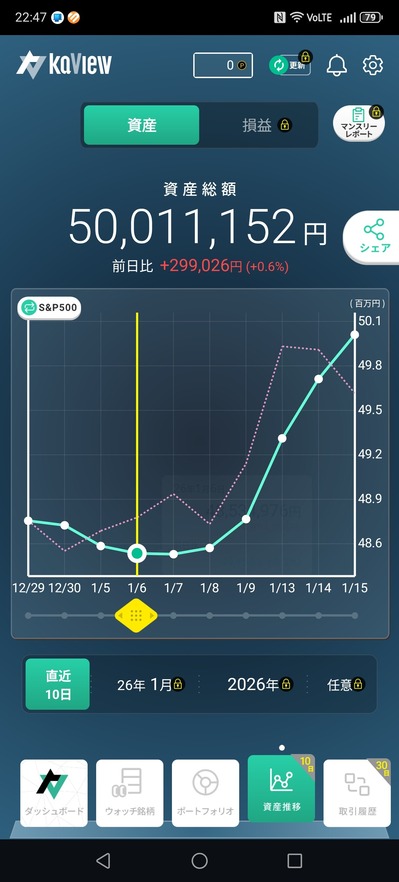Open the notifications bell

click(337, 65)
